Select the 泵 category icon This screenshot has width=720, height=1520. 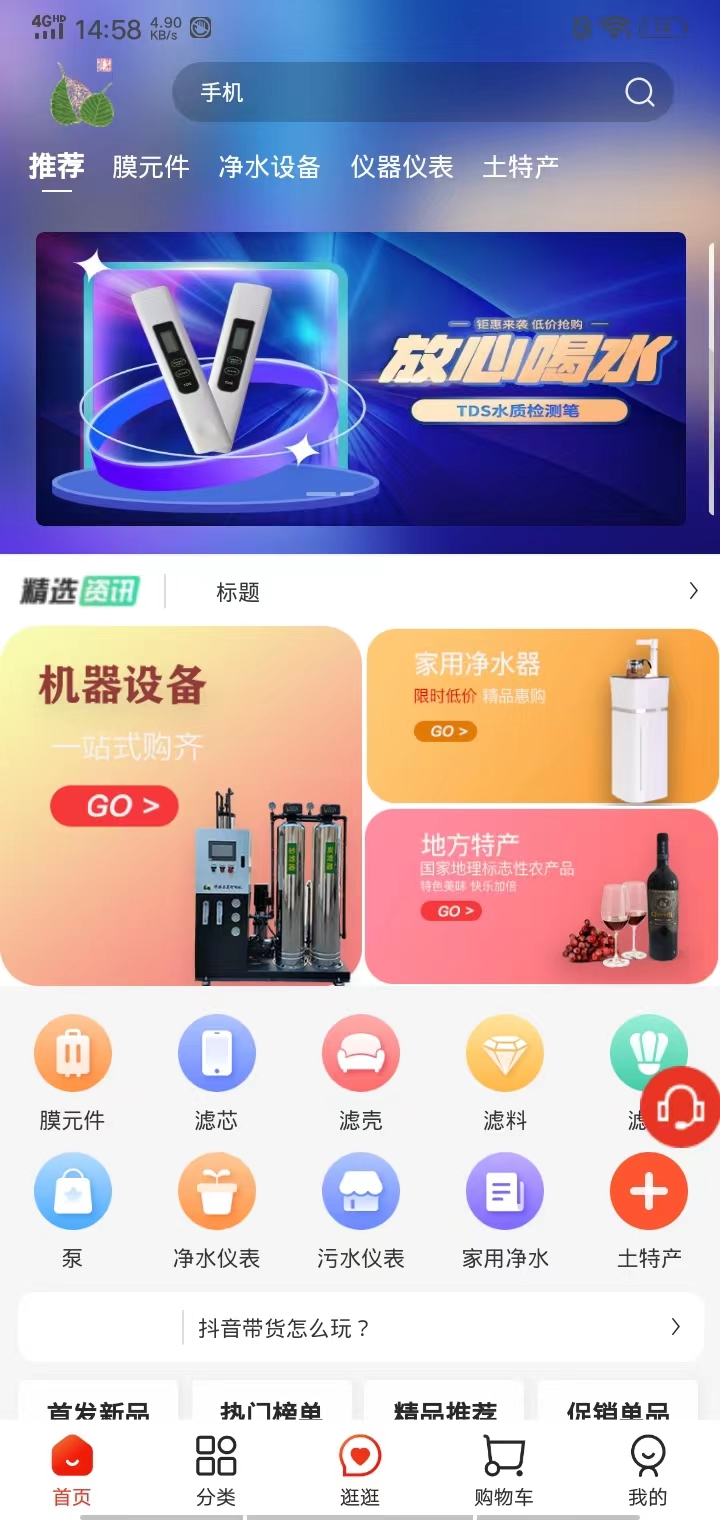pos(72,1190)
